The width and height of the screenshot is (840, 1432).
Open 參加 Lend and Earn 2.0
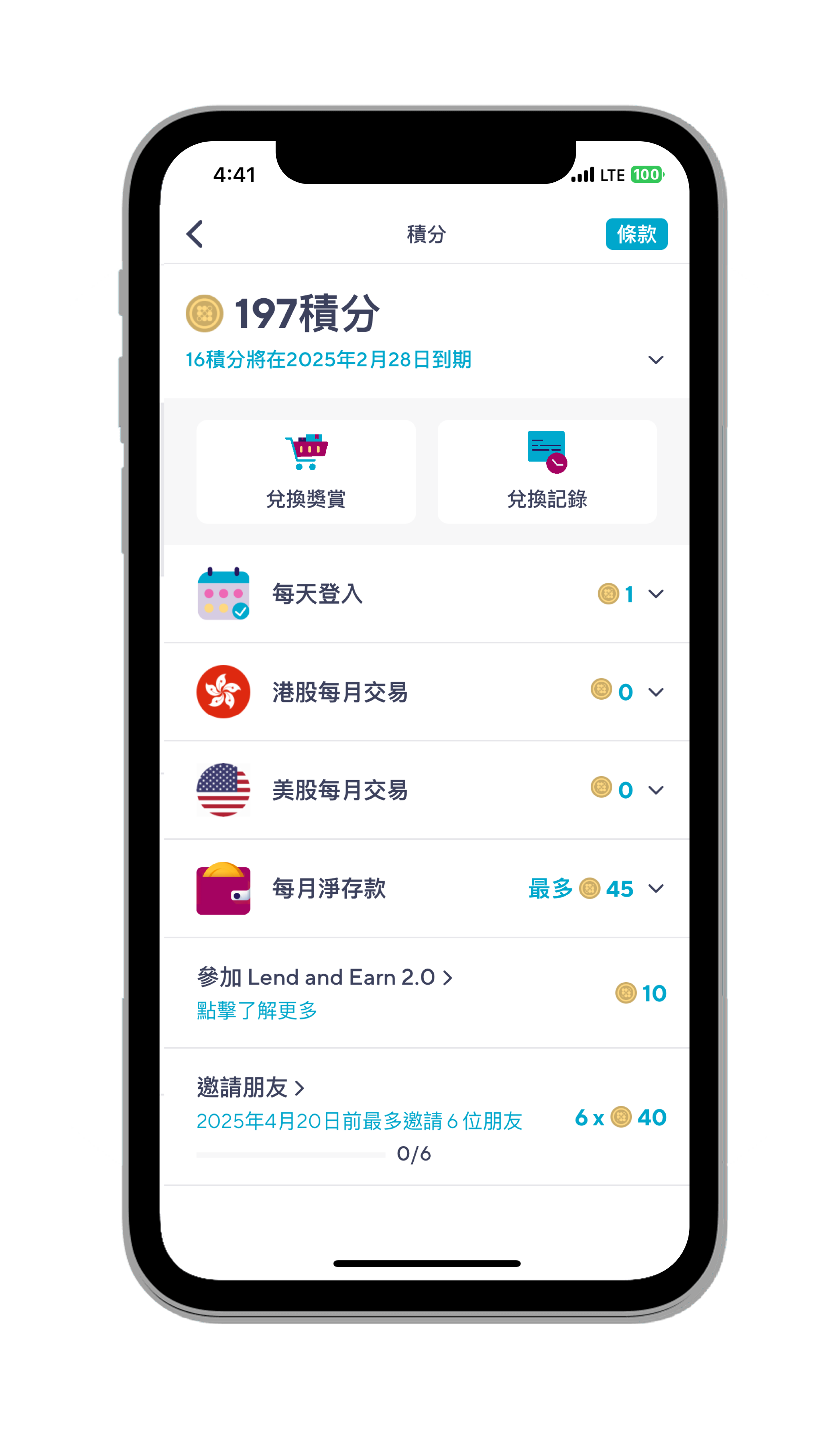(x=324, y=977)
